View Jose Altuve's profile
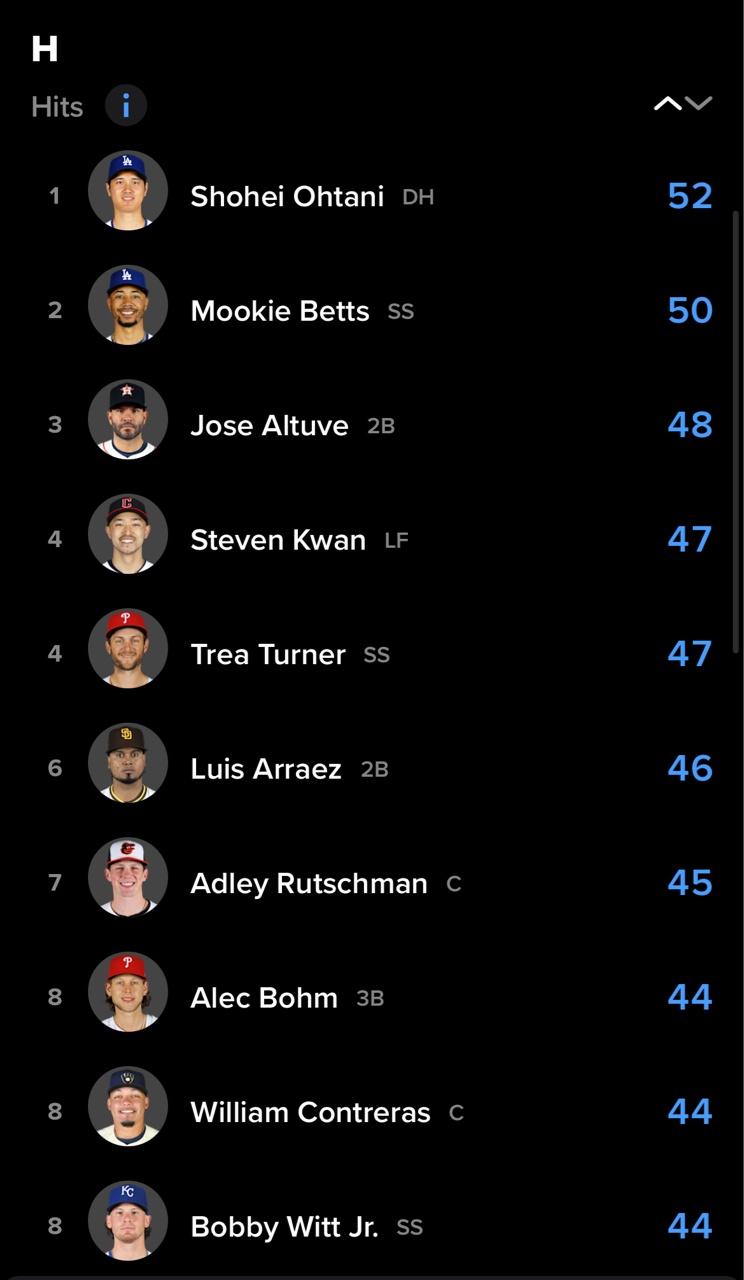The width and height of the screenshot is (744, 1280). pos(372,424)
